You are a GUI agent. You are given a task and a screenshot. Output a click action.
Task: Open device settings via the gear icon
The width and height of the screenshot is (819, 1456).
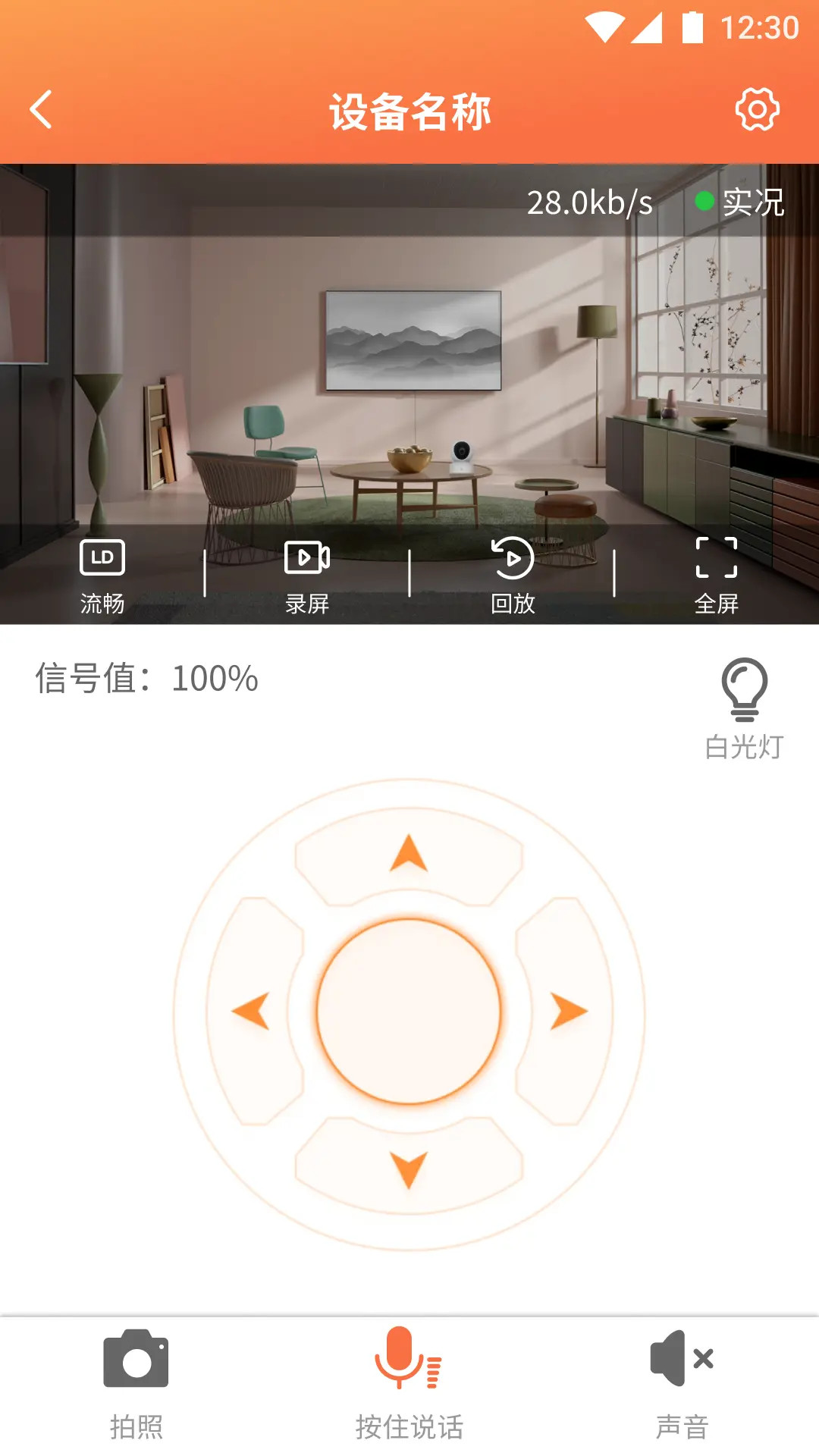(x=757, y=108)
